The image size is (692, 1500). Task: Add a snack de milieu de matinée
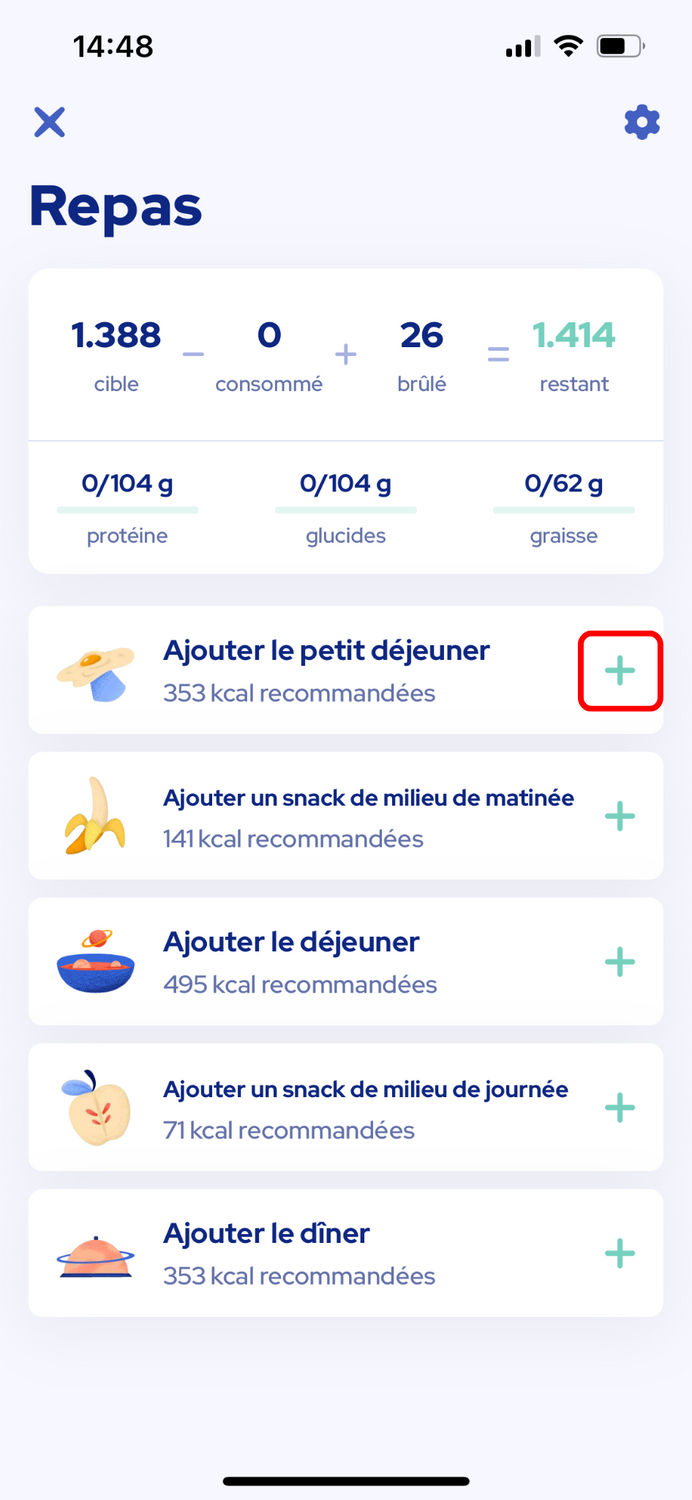click(x=620, y=816)
